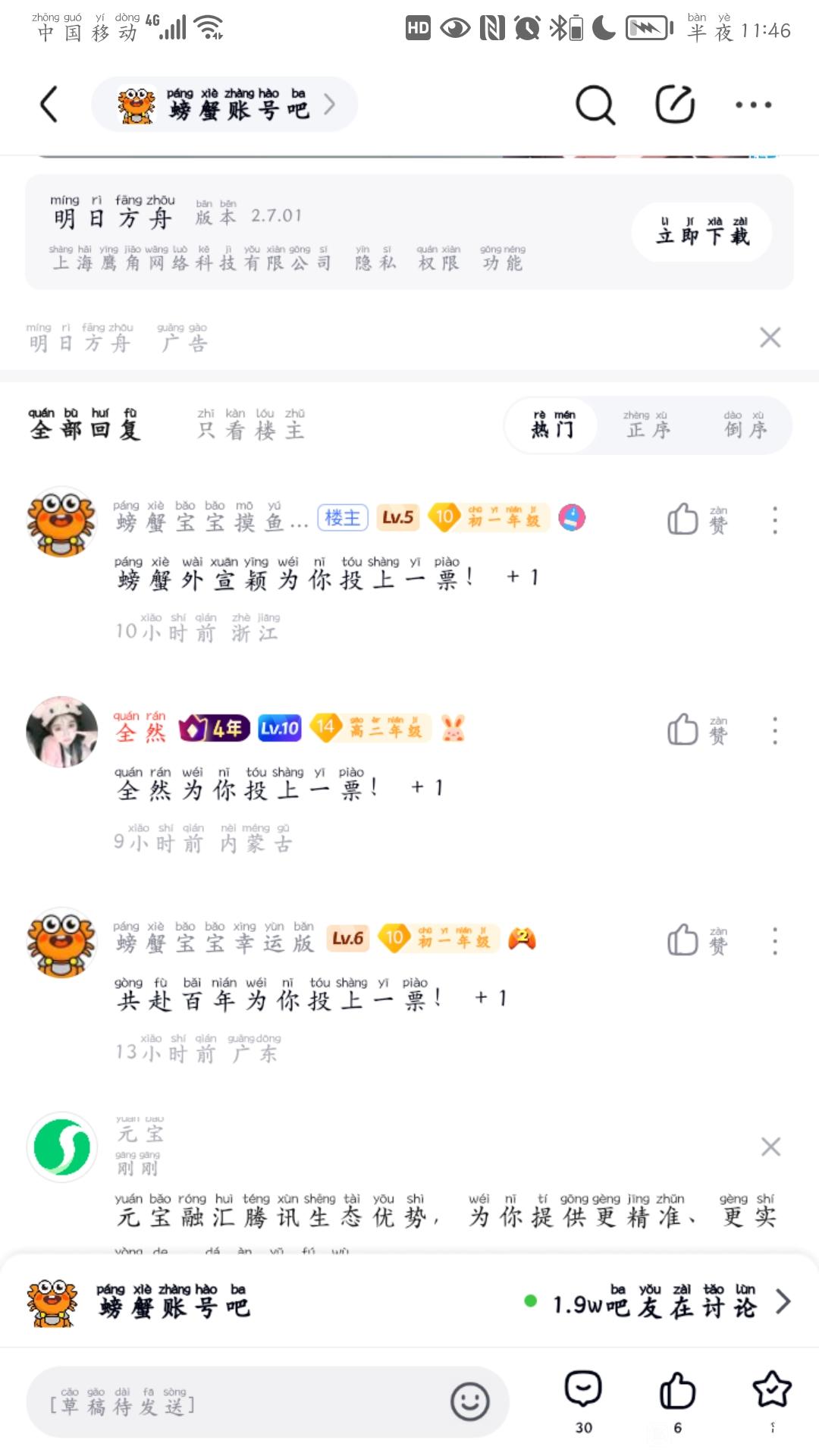Open the top-right overflow menu

(753, 105)
